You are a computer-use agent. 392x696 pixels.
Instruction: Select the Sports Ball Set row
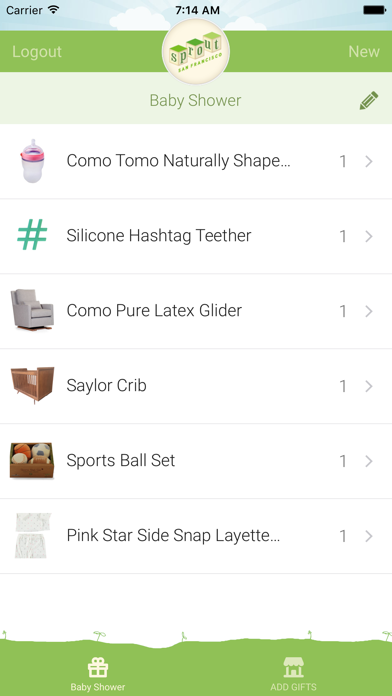(x=196, y=461)
